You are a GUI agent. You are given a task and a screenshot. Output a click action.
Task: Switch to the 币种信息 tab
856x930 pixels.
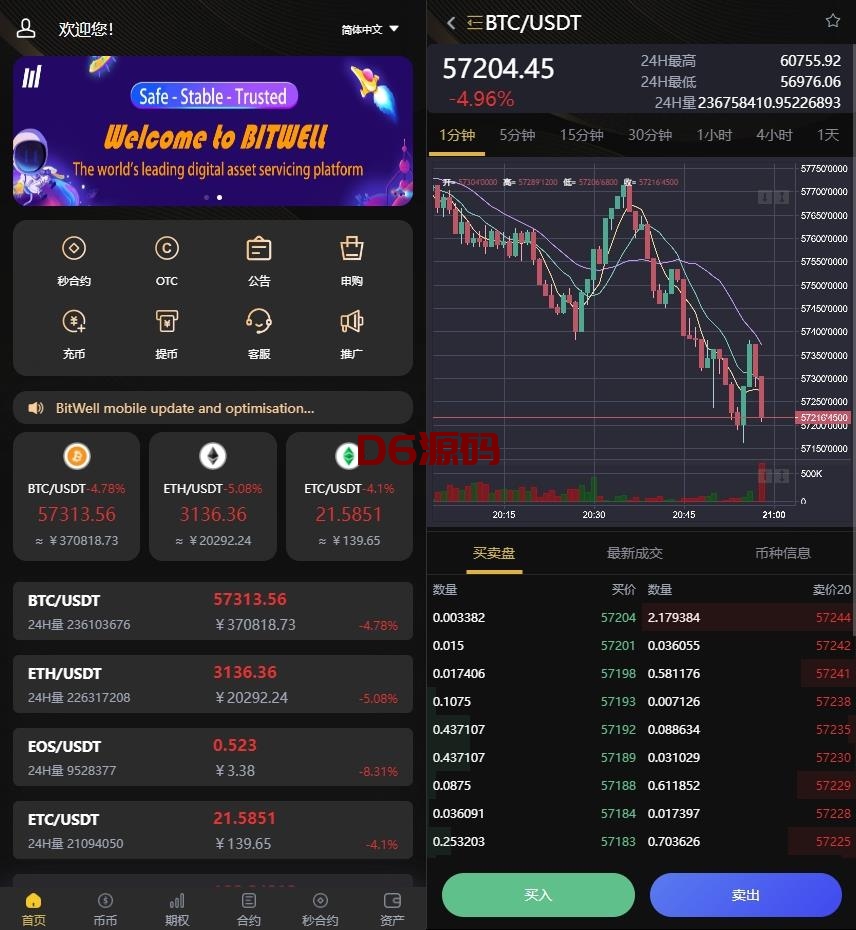point(782,553)
